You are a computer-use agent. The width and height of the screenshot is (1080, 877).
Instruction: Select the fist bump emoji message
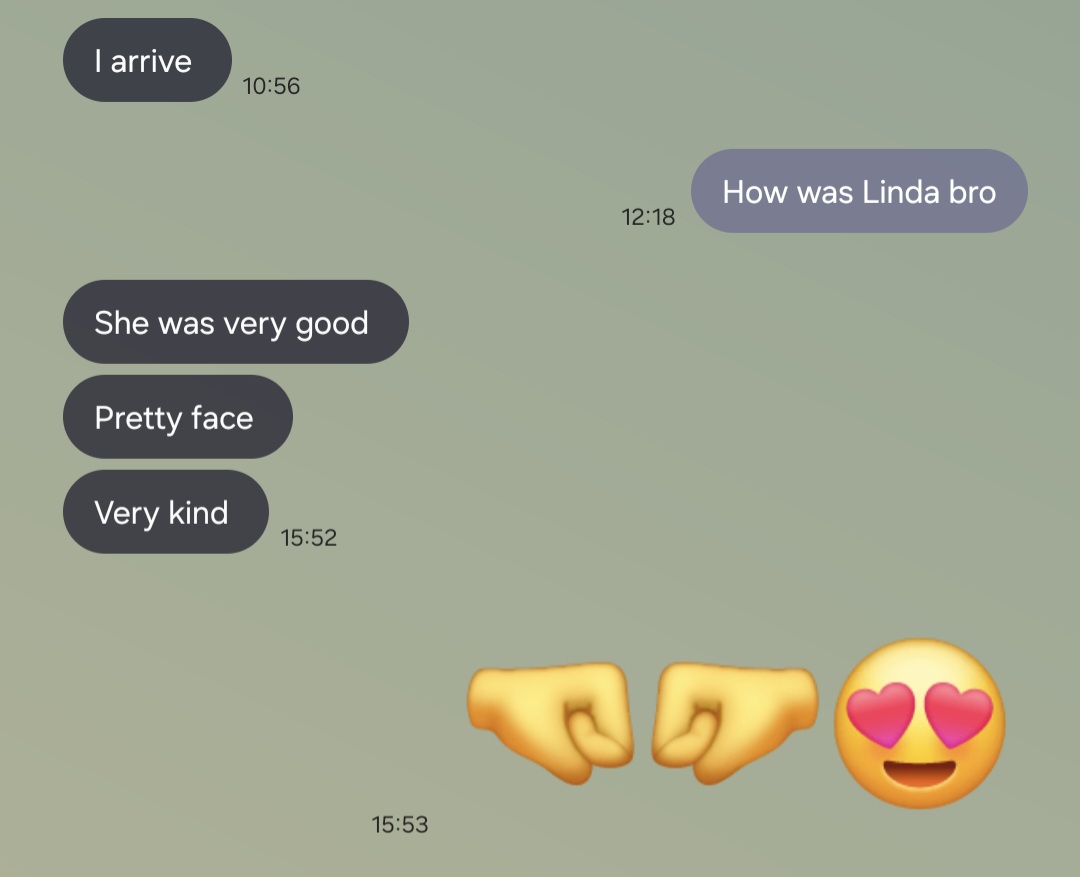coord(736,723)
